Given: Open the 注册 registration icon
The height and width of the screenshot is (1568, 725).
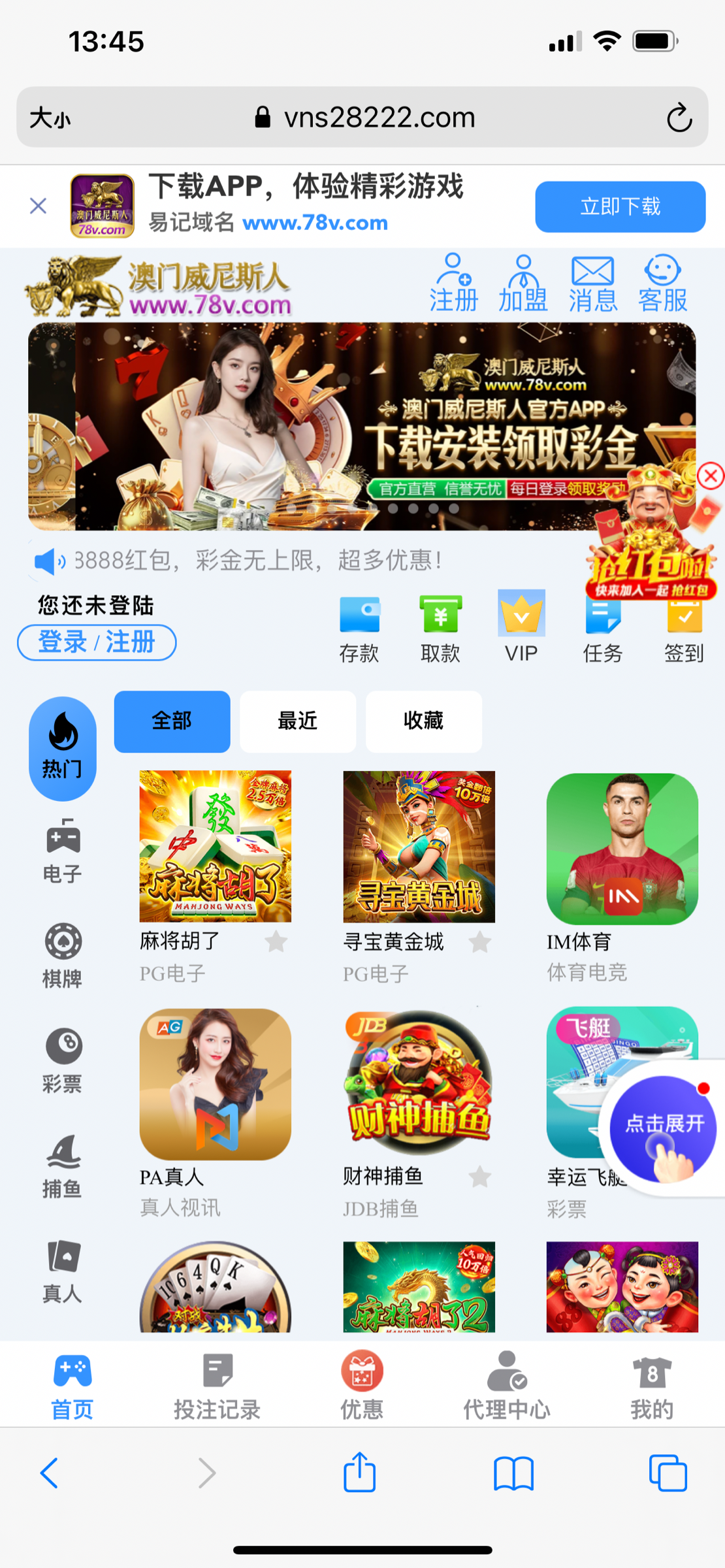Looking at the screenshot, I should 453,284.
